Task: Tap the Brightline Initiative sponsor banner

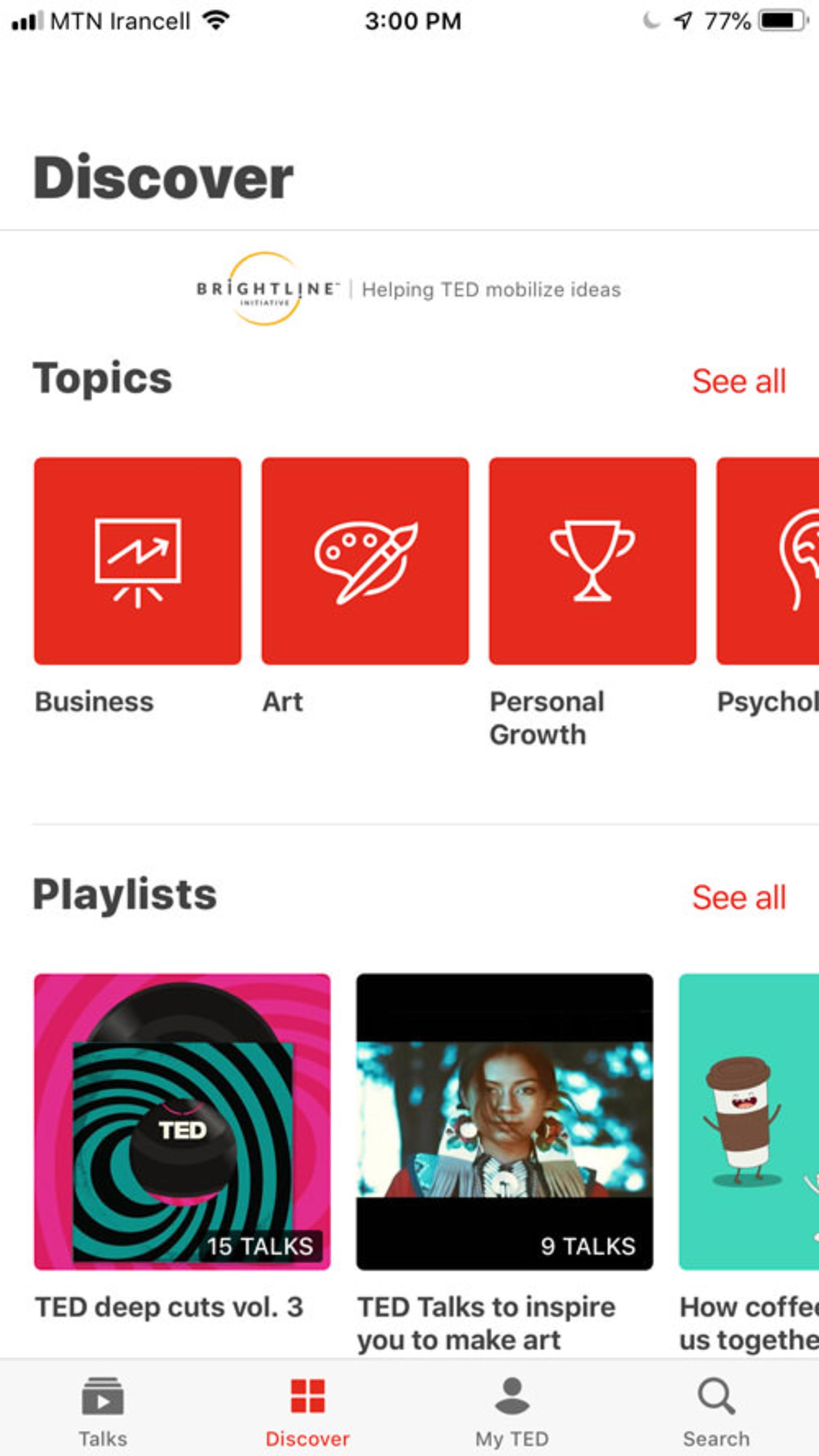Action: click(x=409, y=289)
